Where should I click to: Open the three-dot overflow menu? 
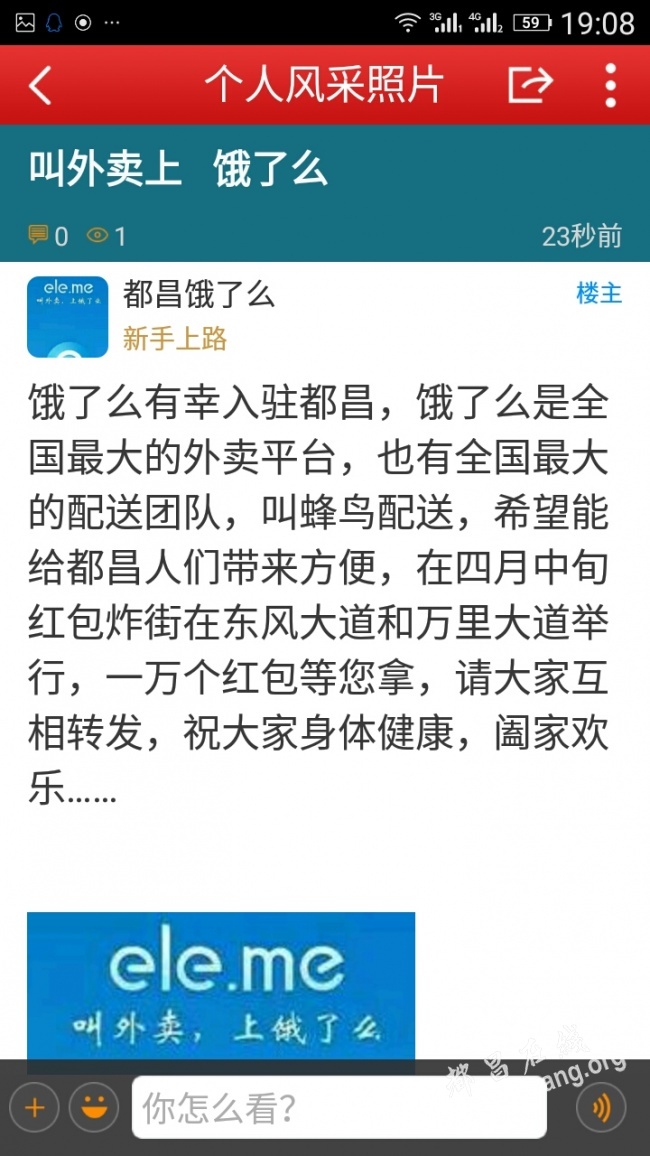[x=610, y=86]
